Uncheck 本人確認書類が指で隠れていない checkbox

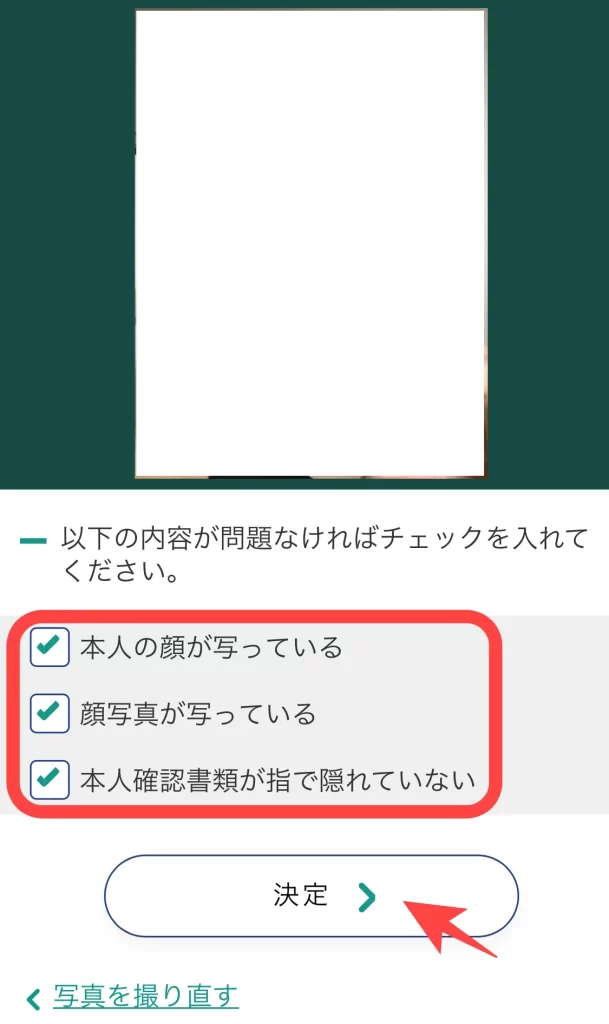(x=50, y=780)
